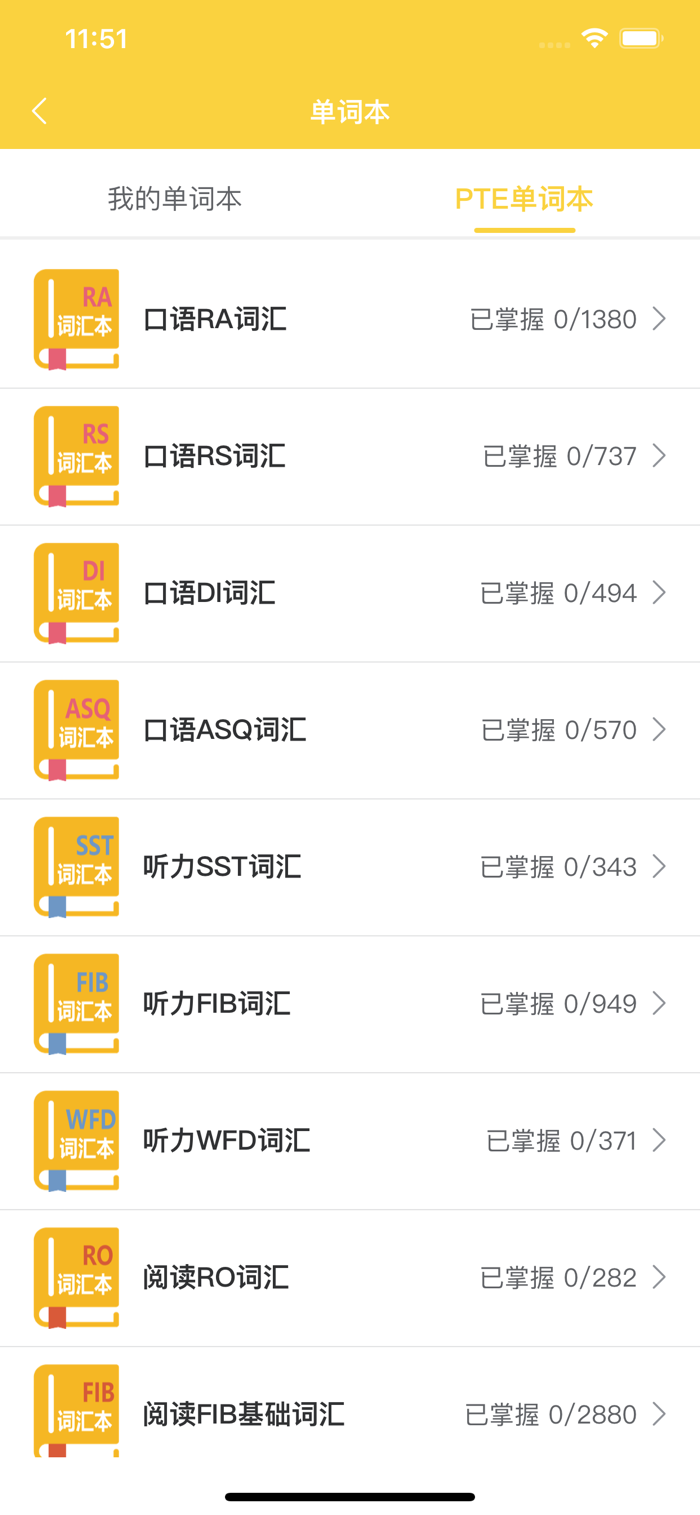Image resolution: width=700 pixels, height=1515 pixels.
Task: Select the PTE单词本 tab
Action: (524, 198)
